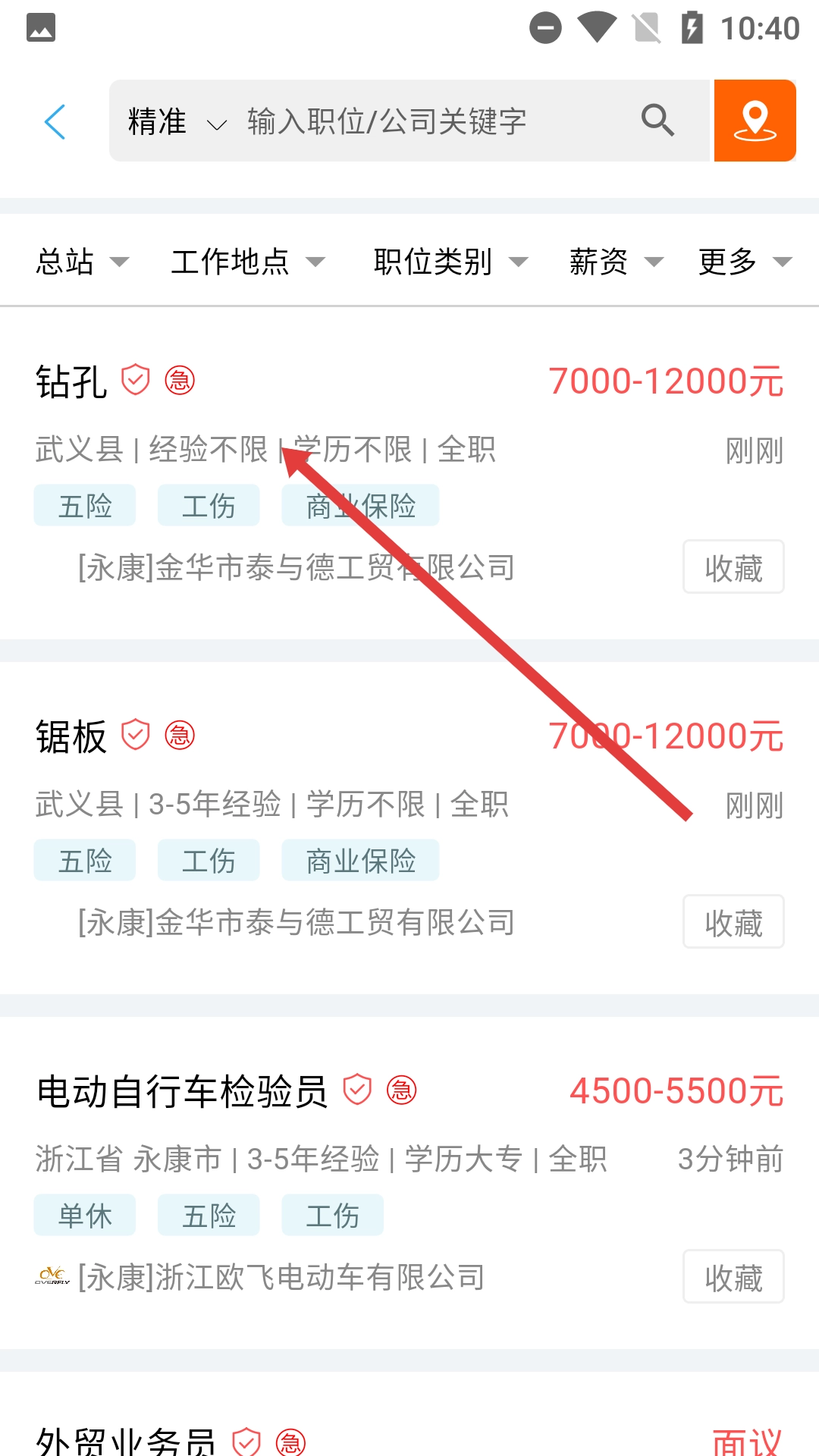The height and width of the screenshot is (1456, 819).
Task: Go back with the blue arrow
Action: (x=55, y=121)
